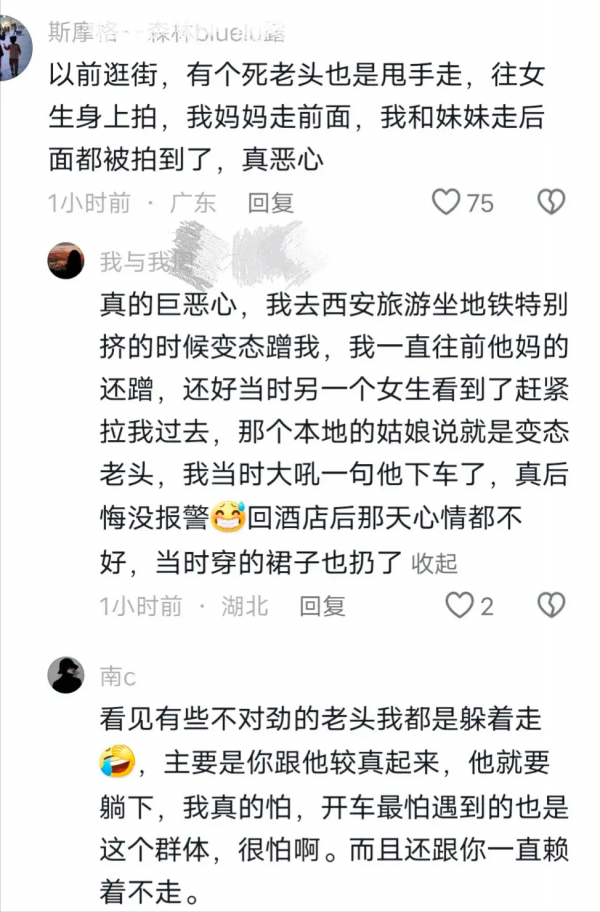Open 南c's profile avatar

click(x=66, y=675)
